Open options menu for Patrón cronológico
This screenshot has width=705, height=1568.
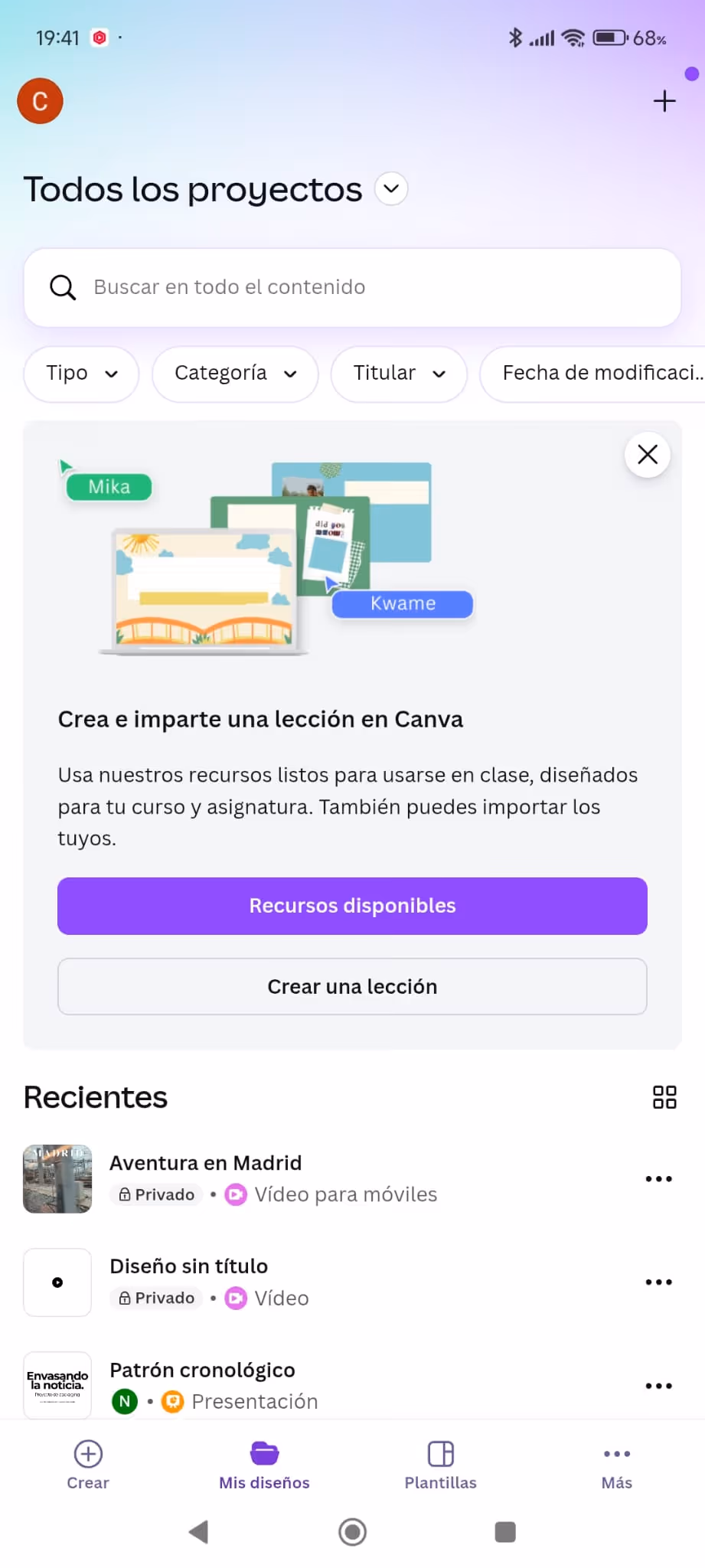click(x=658, y=1385)
